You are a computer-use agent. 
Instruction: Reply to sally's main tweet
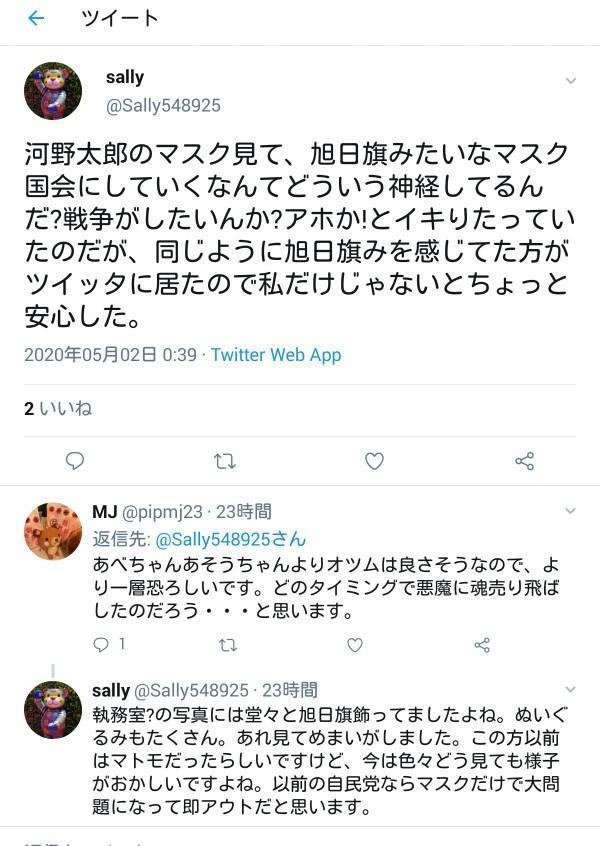tap(75, 461)
